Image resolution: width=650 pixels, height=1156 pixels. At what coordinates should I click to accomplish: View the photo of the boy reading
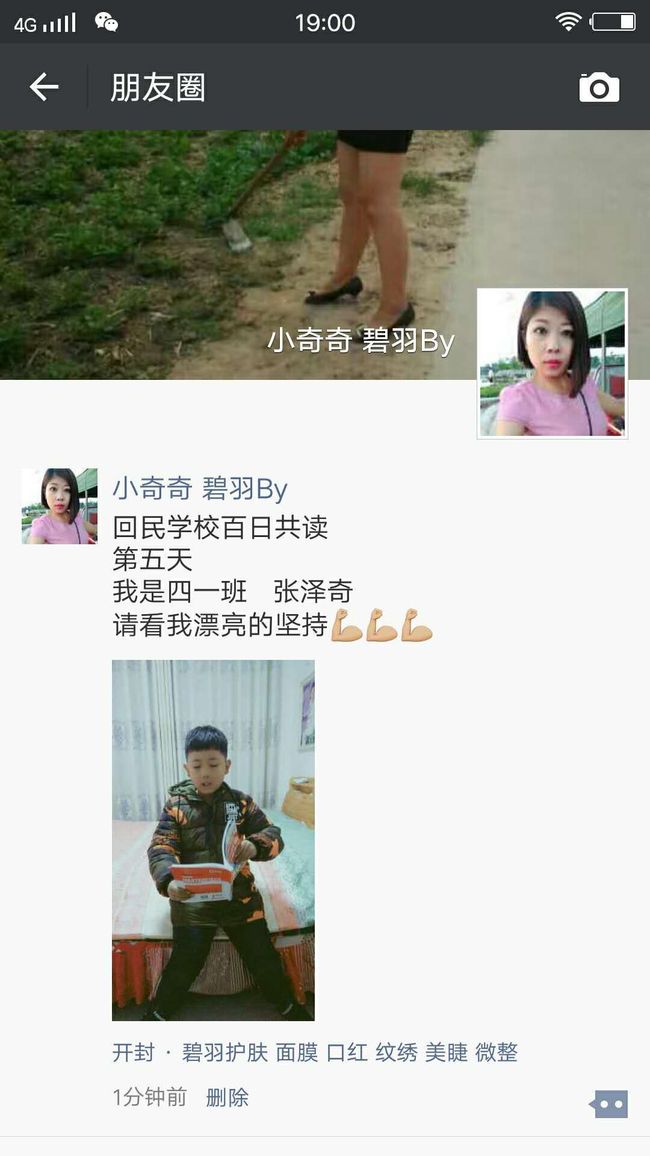pos(213,840)
